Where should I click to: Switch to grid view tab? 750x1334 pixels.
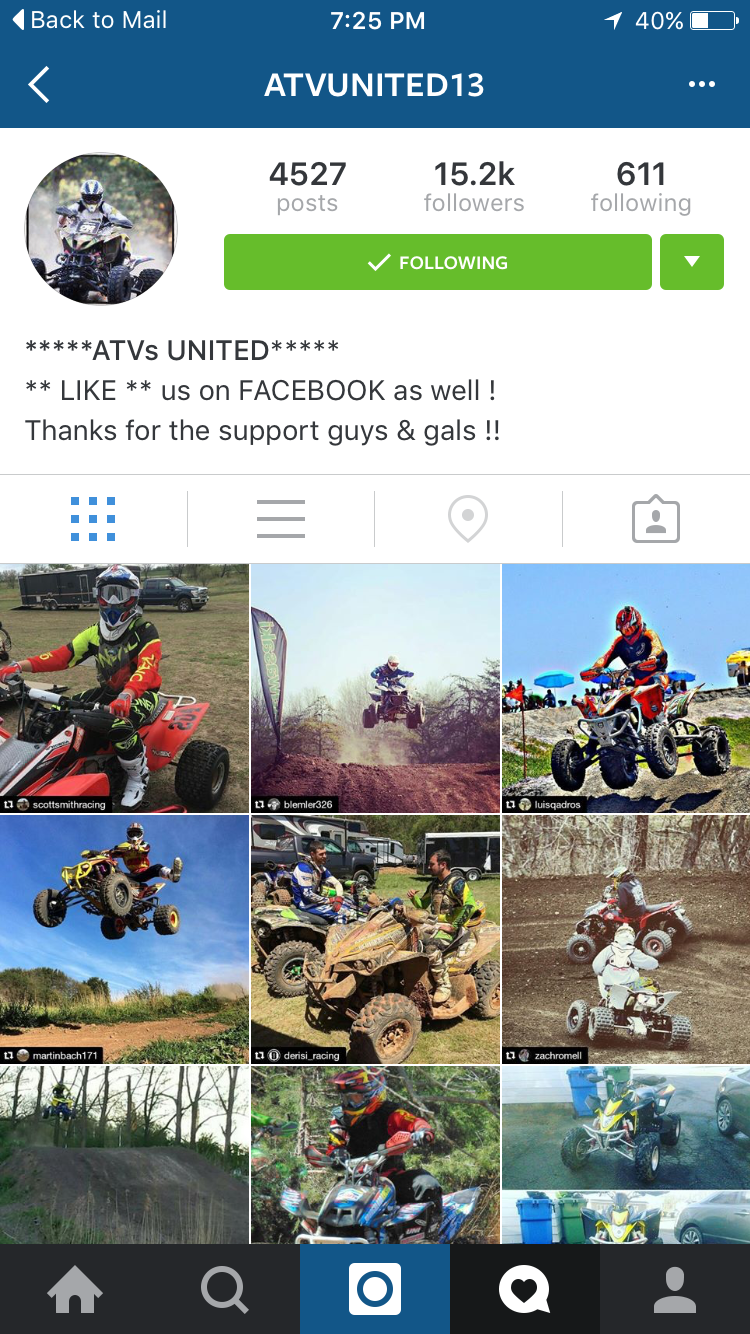point(93,519)
